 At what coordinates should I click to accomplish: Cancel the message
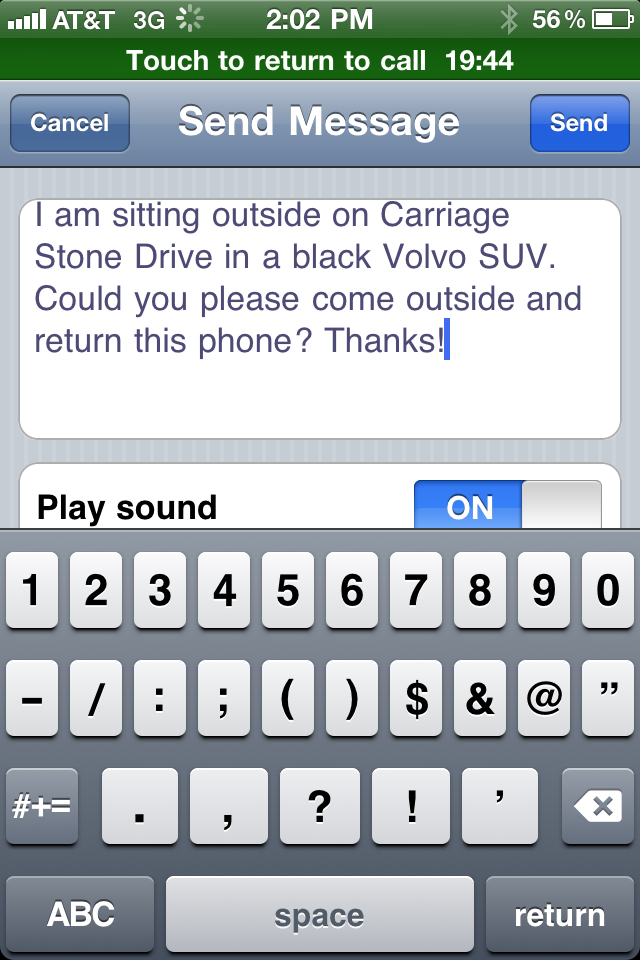pyautogui.click(x=69, y=123)
